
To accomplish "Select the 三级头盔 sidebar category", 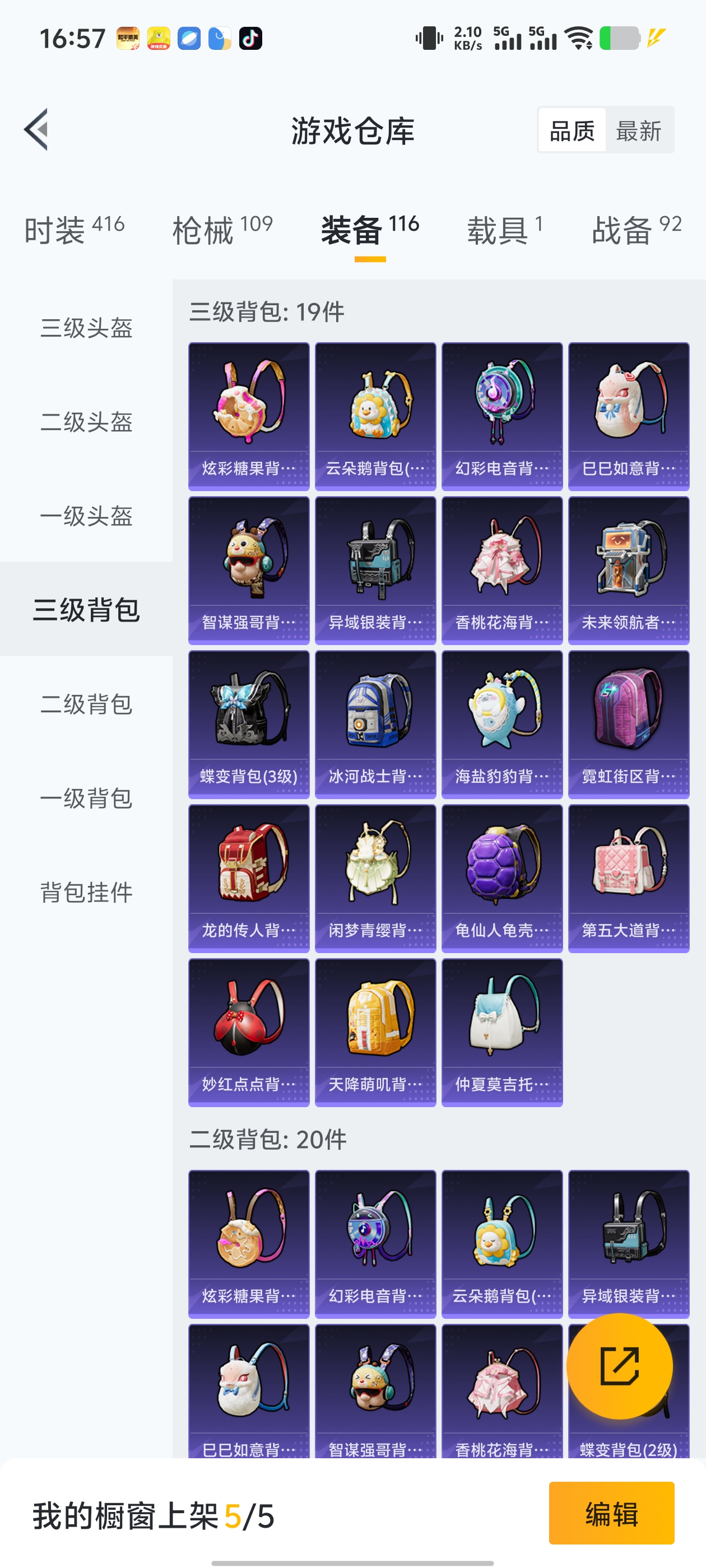I will (86, 328).
